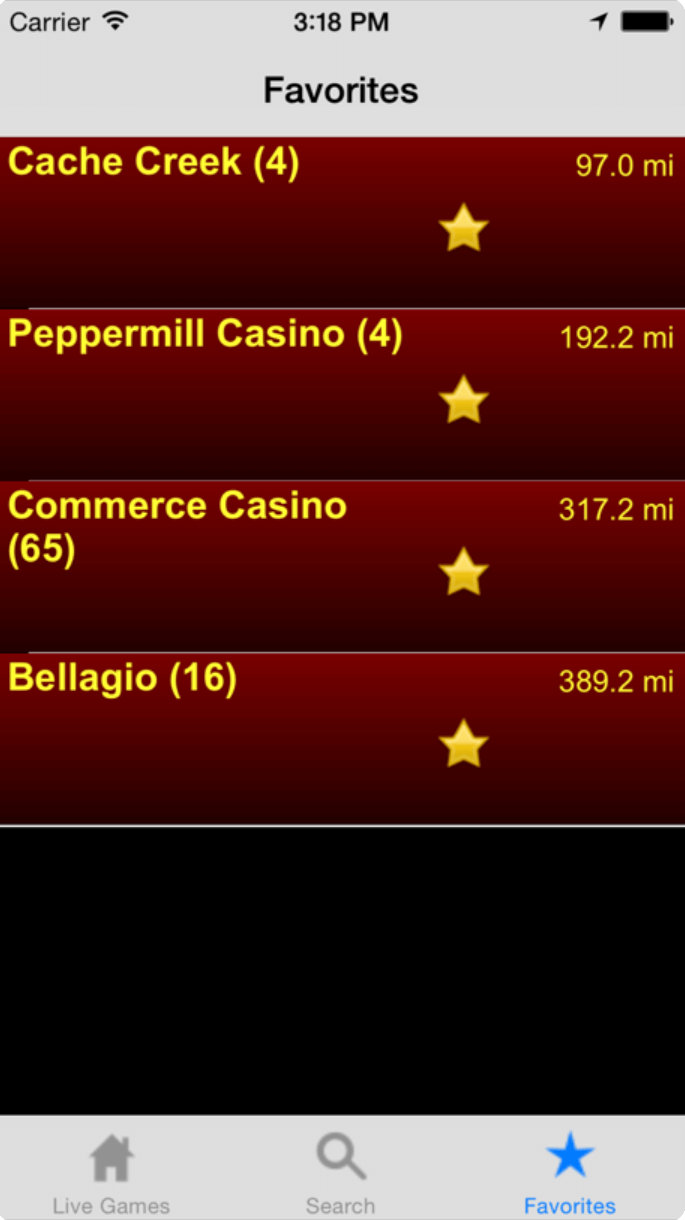
Task: Unfavorite Peppermill Casino using its gold star
Action: 464,400
